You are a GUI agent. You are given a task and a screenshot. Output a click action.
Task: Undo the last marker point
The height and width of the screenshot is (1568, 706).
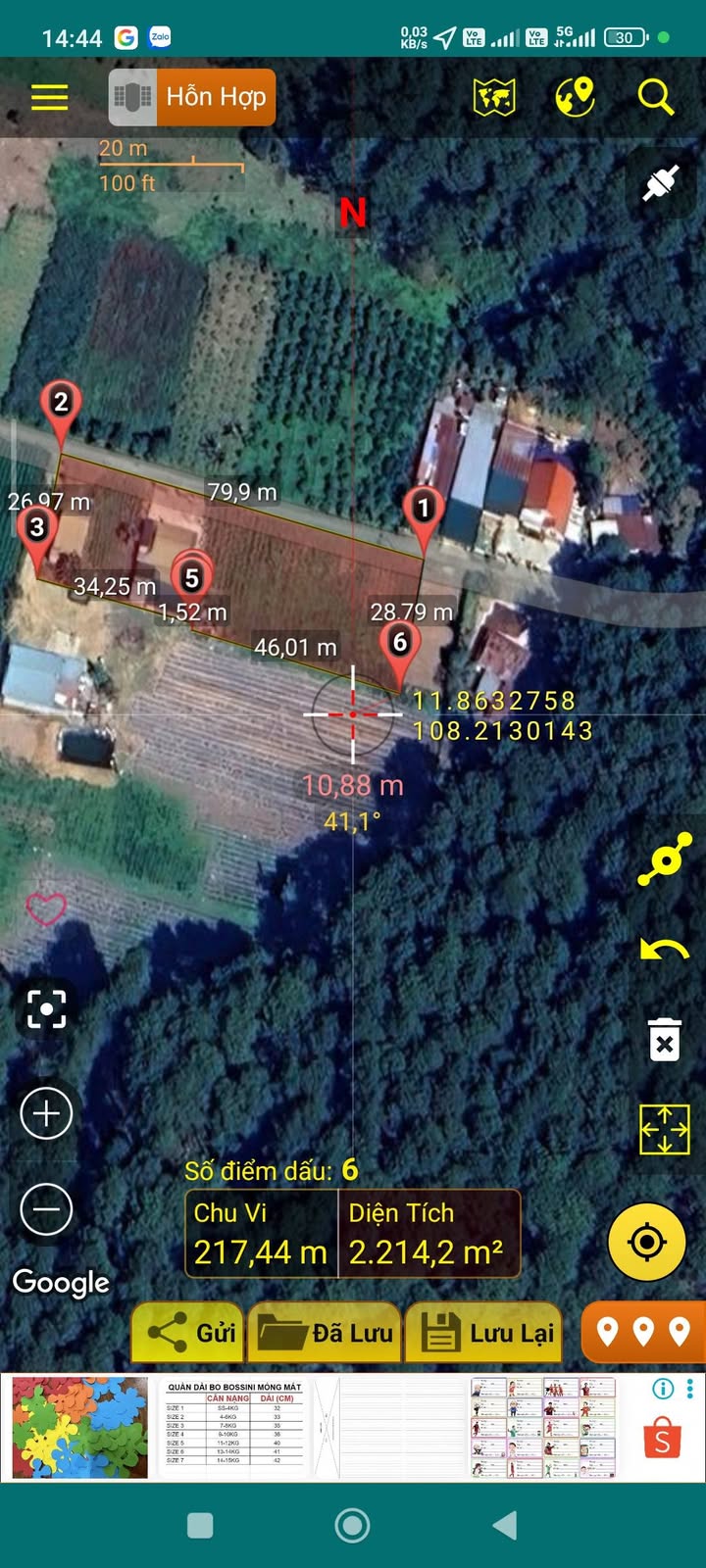pyautogui.click(x=665, y=949)
